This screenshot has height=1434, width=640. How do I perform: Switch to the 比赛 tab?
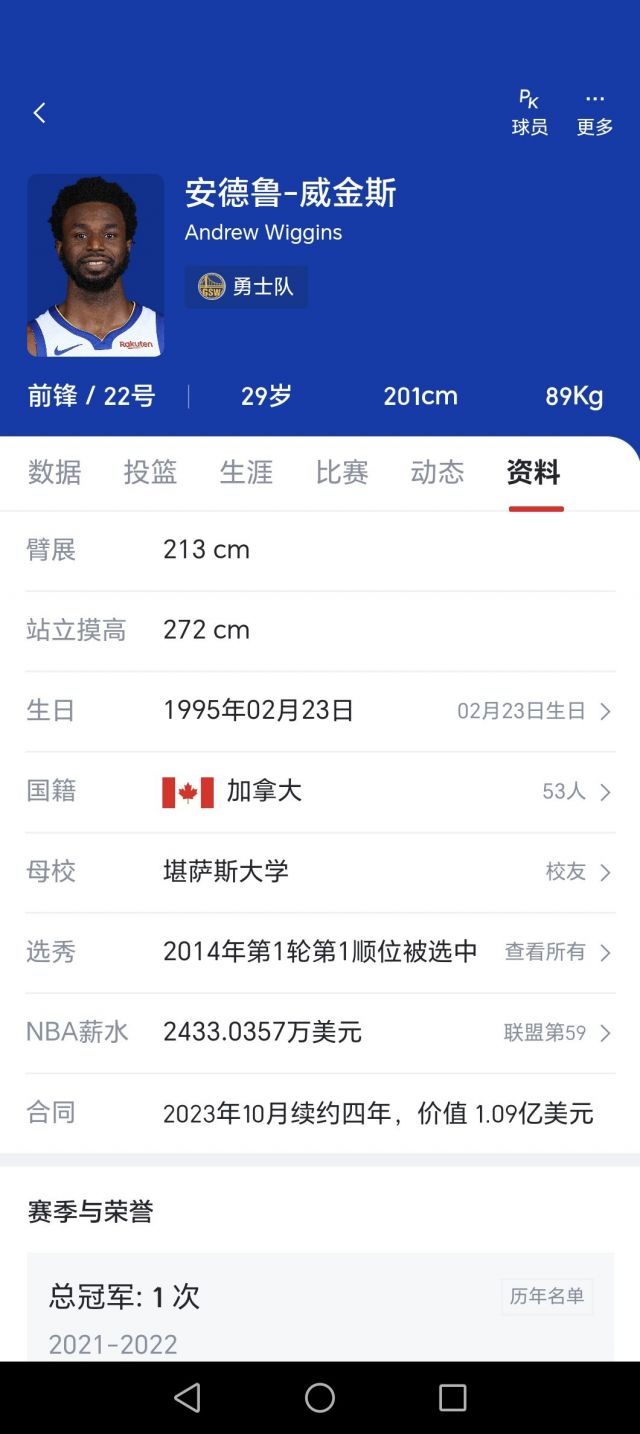coord(342,472)
